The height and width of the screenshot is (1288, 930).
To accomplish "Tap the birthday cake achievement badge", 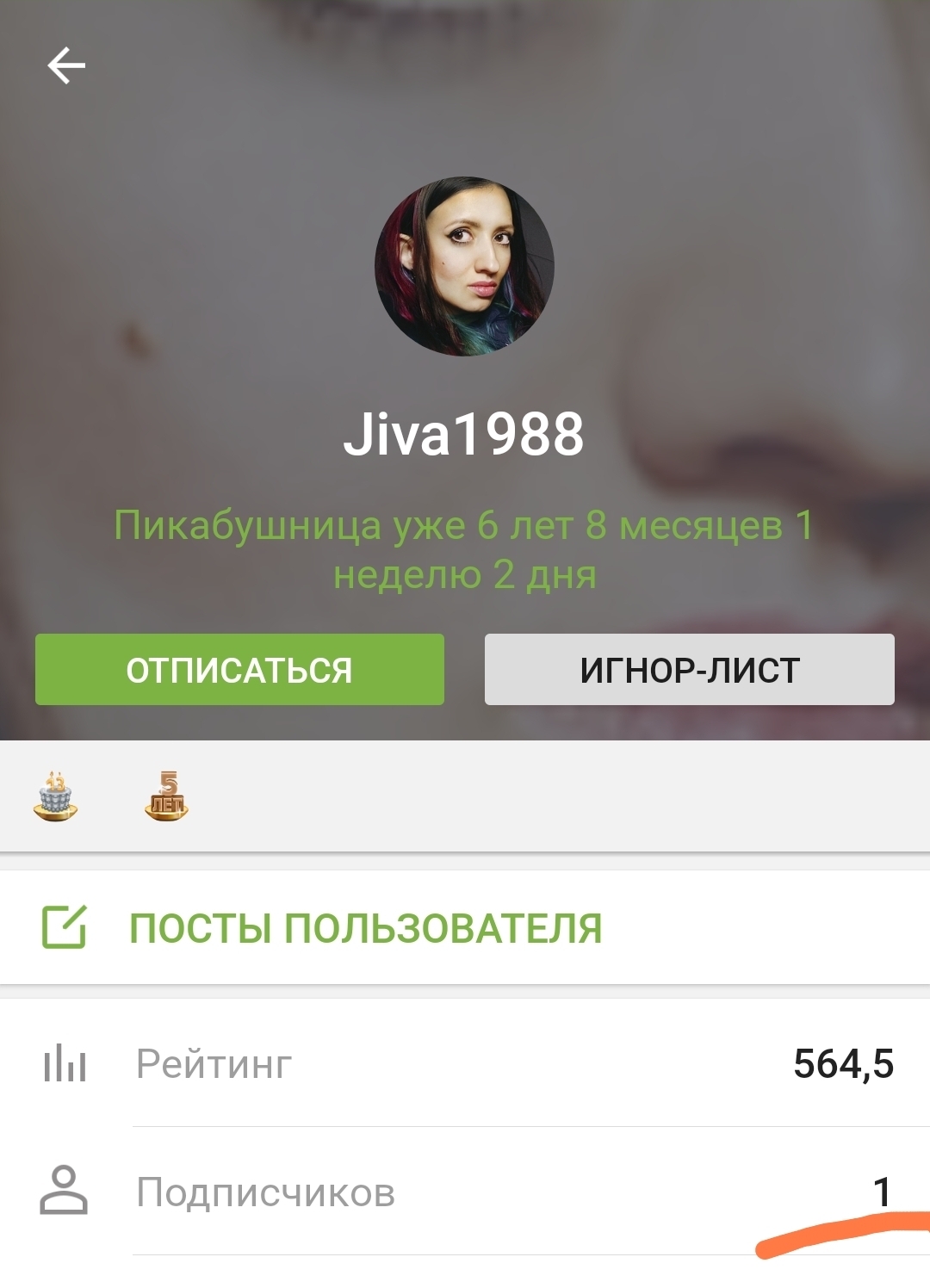I will pos(56,796).
